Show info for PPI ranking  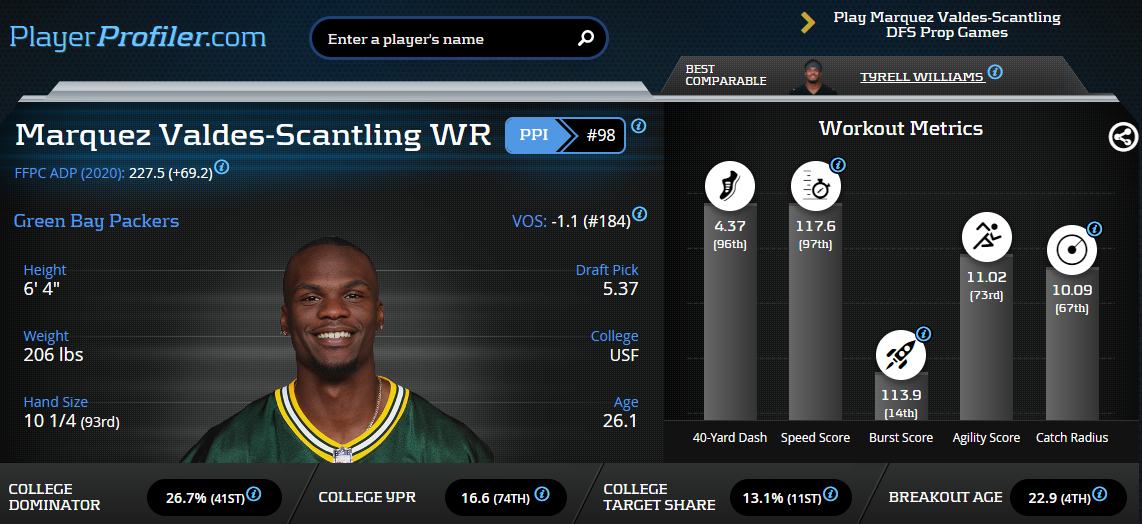click(x=638, y=127)
